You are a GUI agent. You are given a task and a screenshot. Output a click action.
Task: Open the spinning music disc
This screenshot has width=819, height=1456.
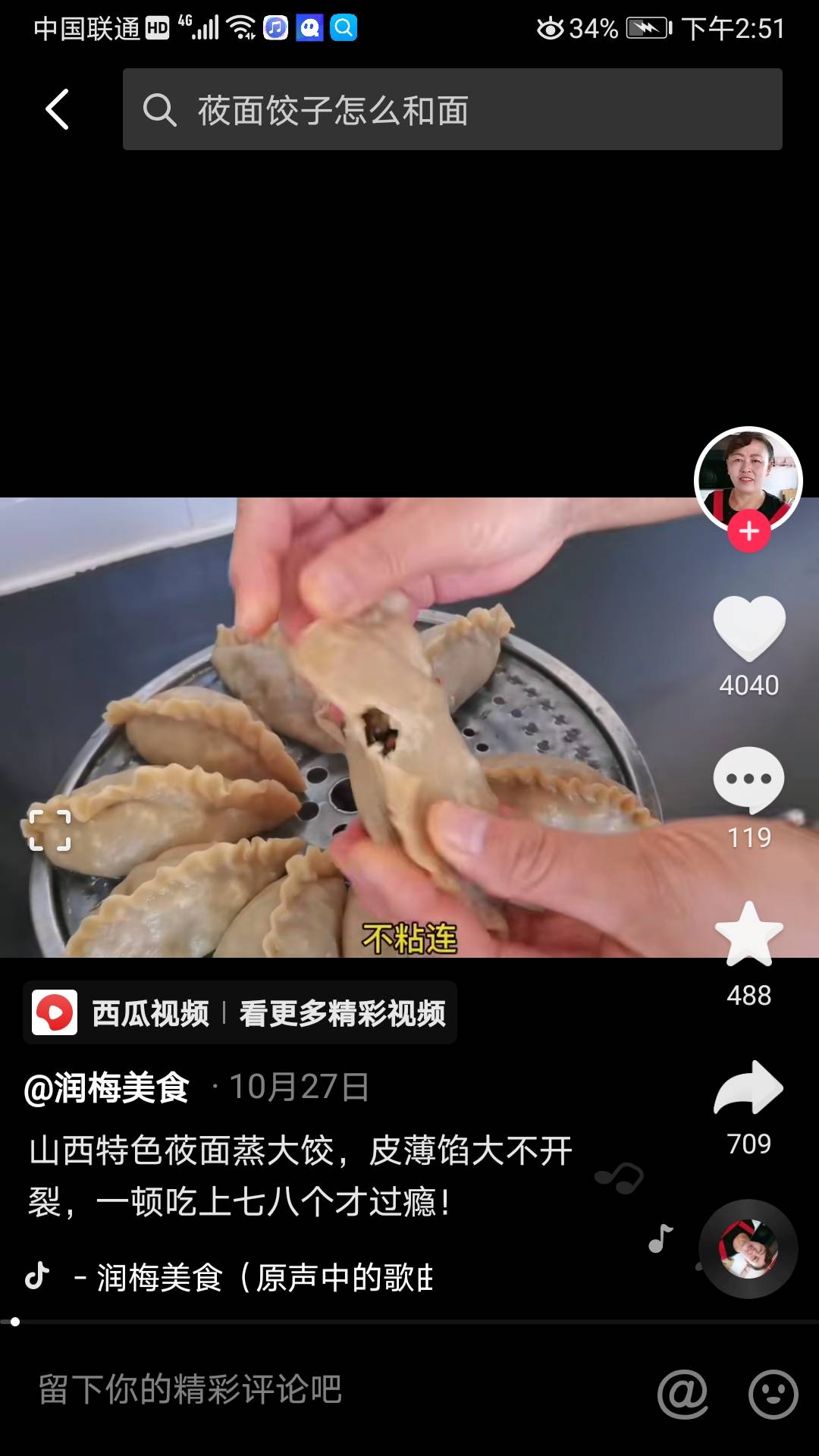pos(748,1249)
